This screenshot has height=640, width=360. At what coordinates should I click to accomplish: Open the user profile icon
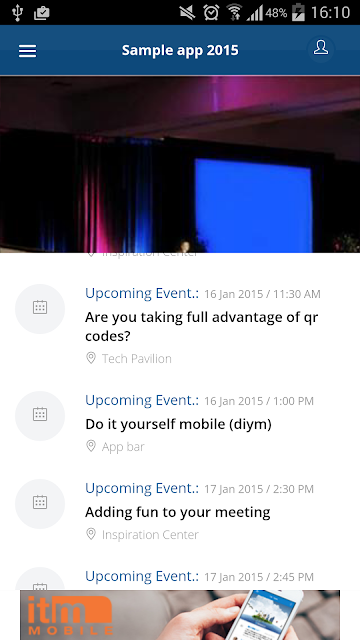pos(321,49)
